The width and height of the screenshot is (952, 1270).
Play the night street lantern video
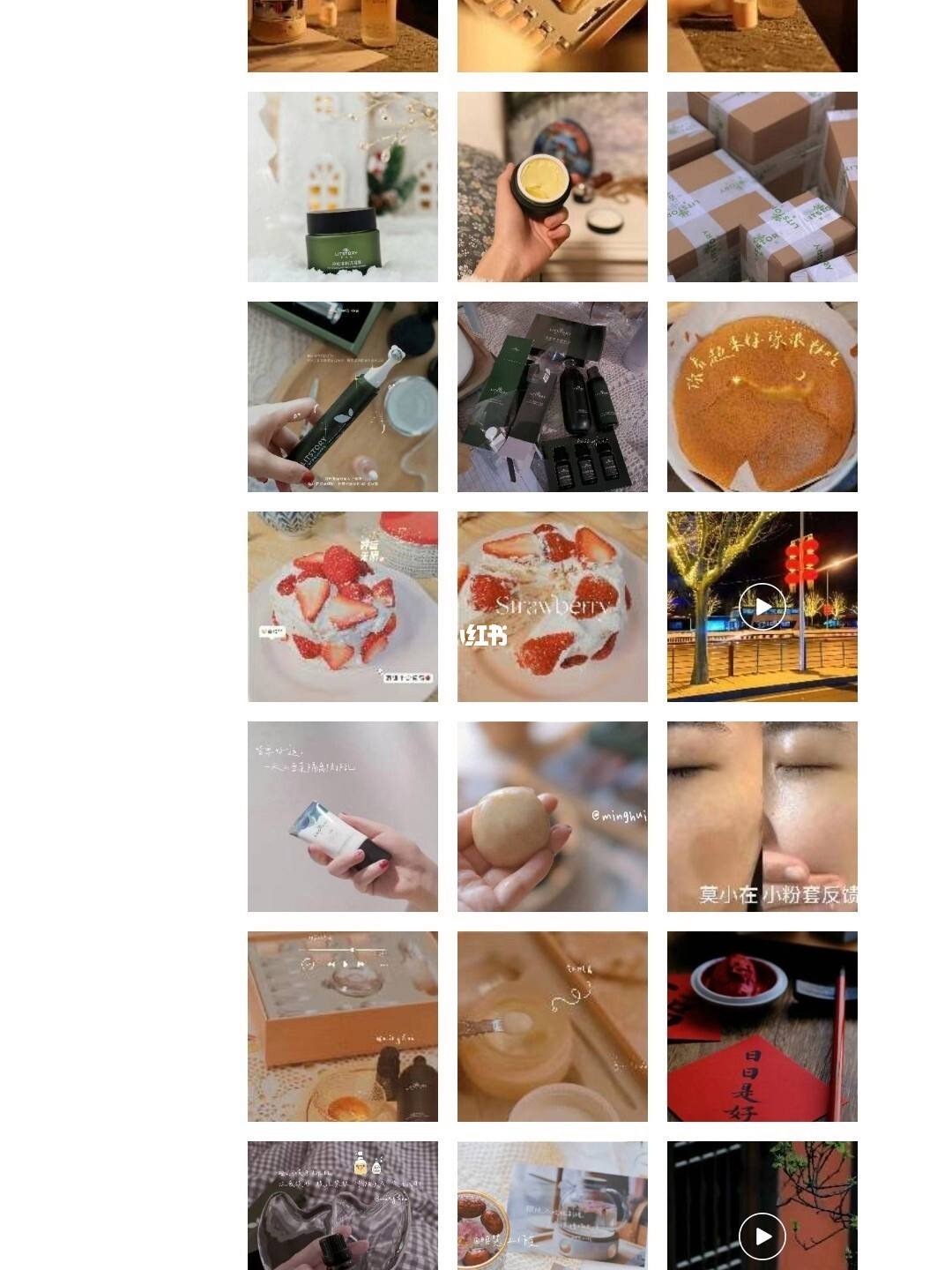click(x=762, y=607)
